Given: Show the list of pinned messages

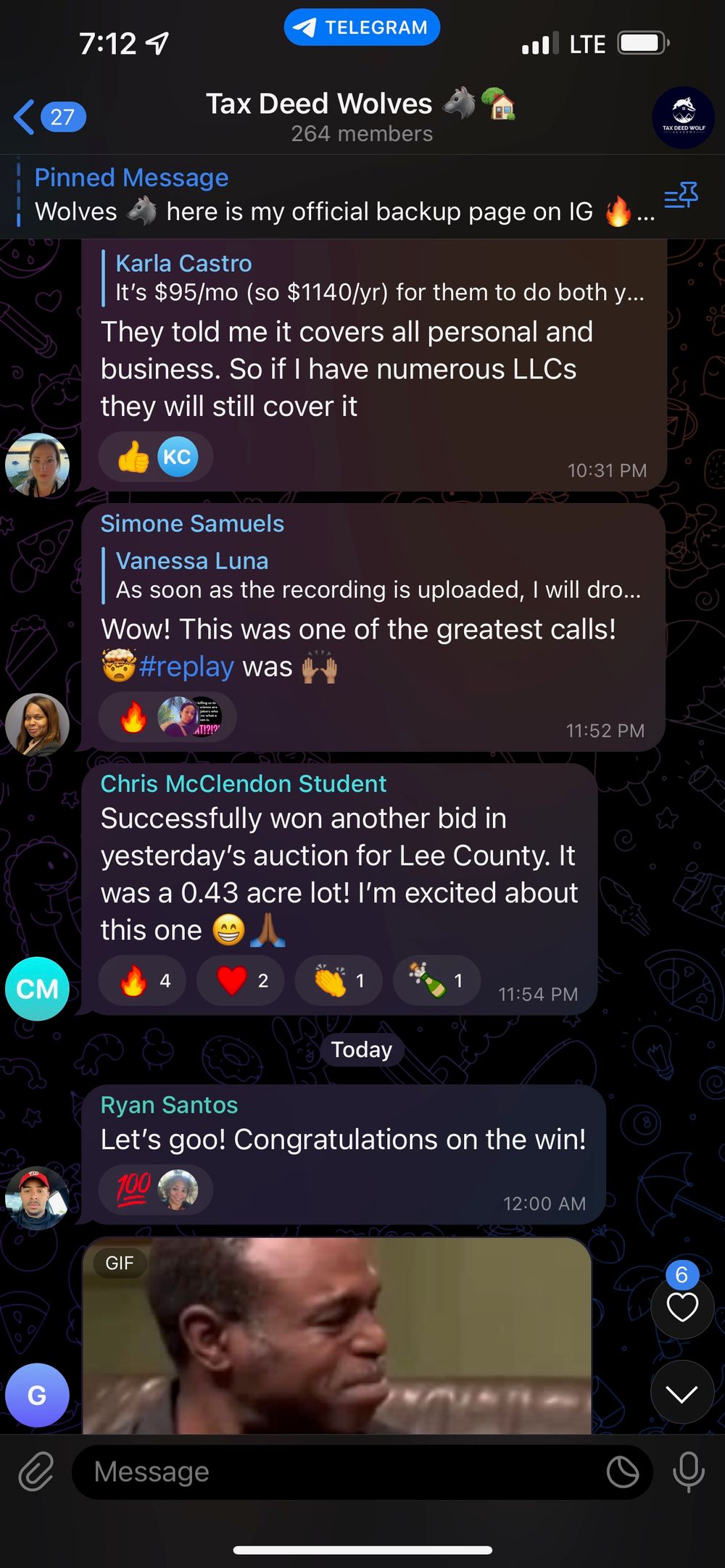Looking at the screenshot, I should click(681, 196).
